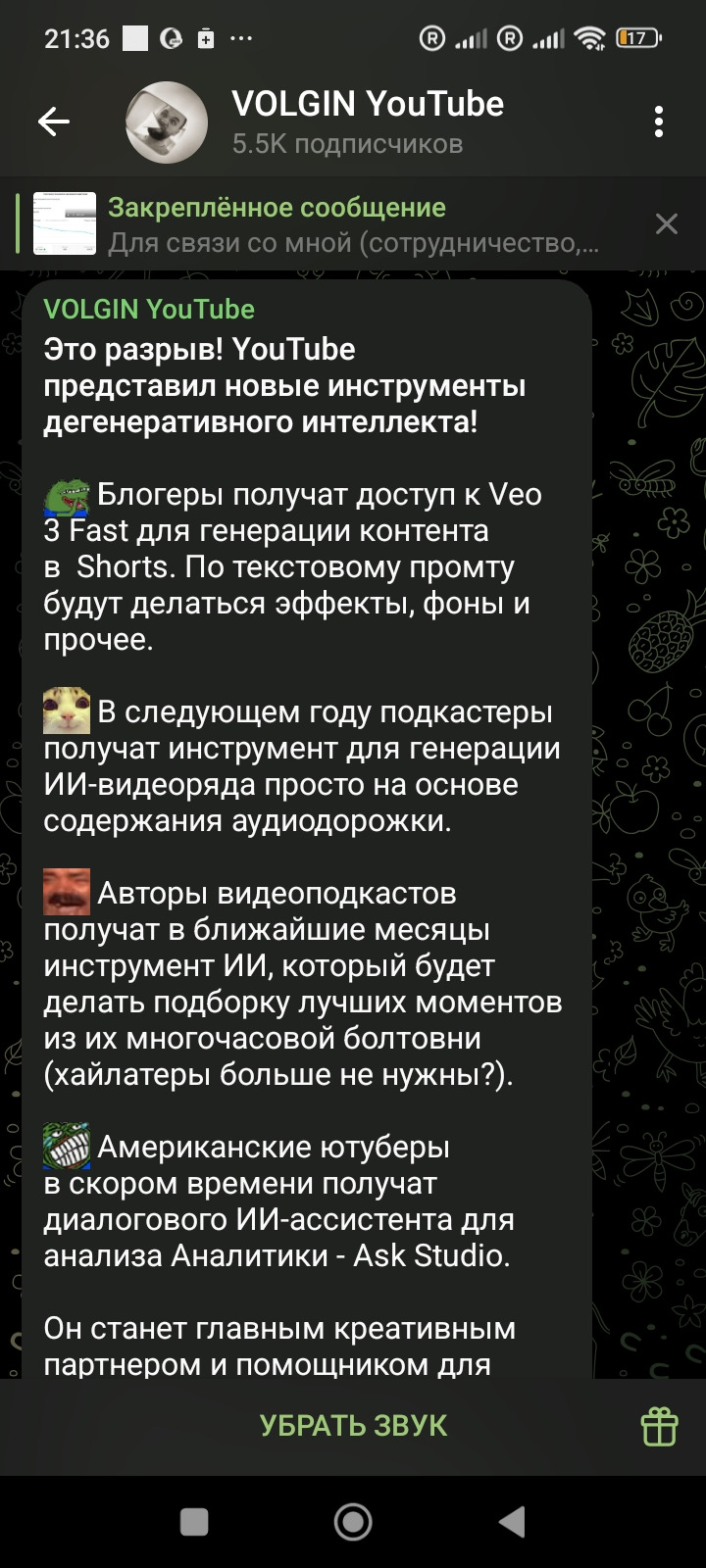Image resolution: width=706 pixels, height=1568 pixels.
Task: Tap the system back triangle
Action: coord(512,1522)
